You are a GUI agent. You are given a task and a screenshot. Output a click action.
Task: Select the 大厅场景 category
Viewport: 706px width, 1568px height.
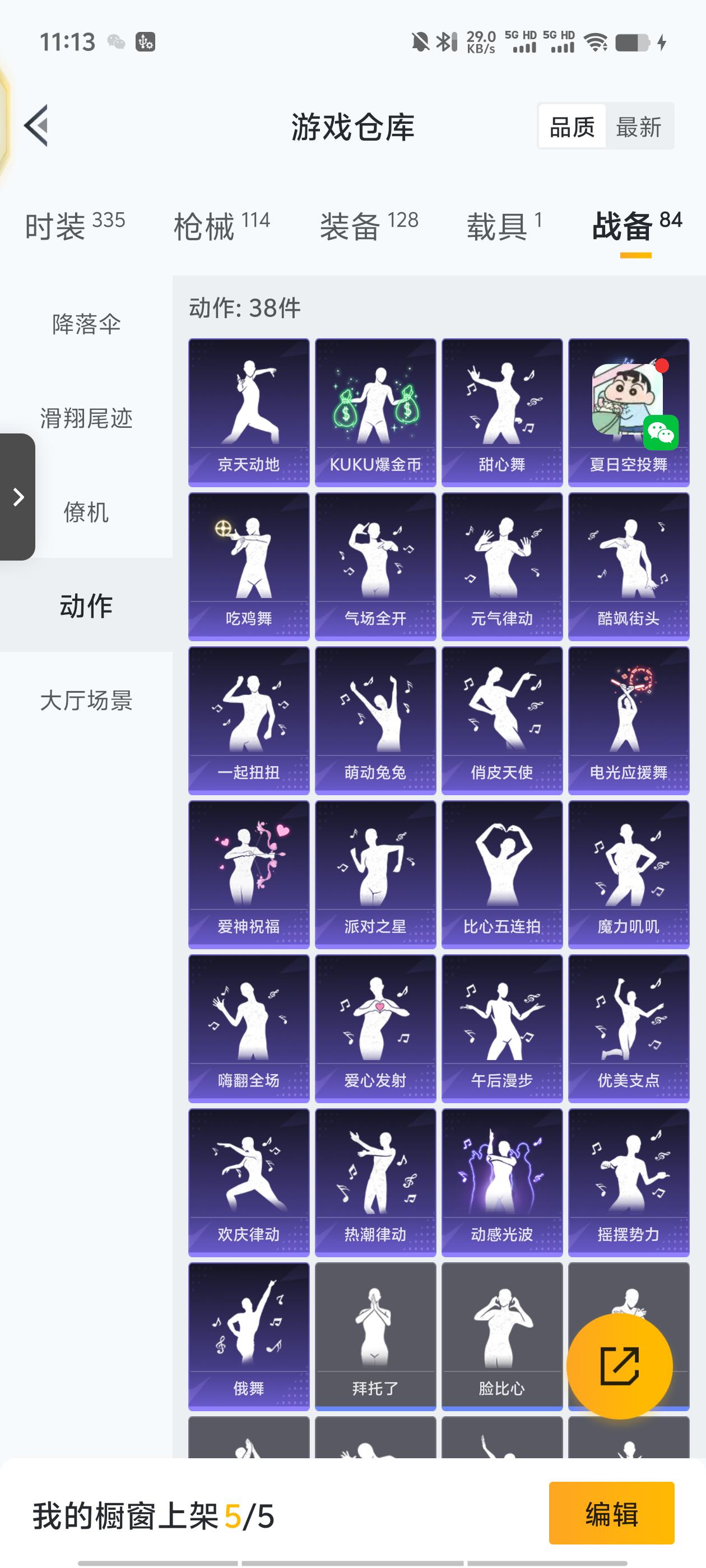(x=86, y=700)
